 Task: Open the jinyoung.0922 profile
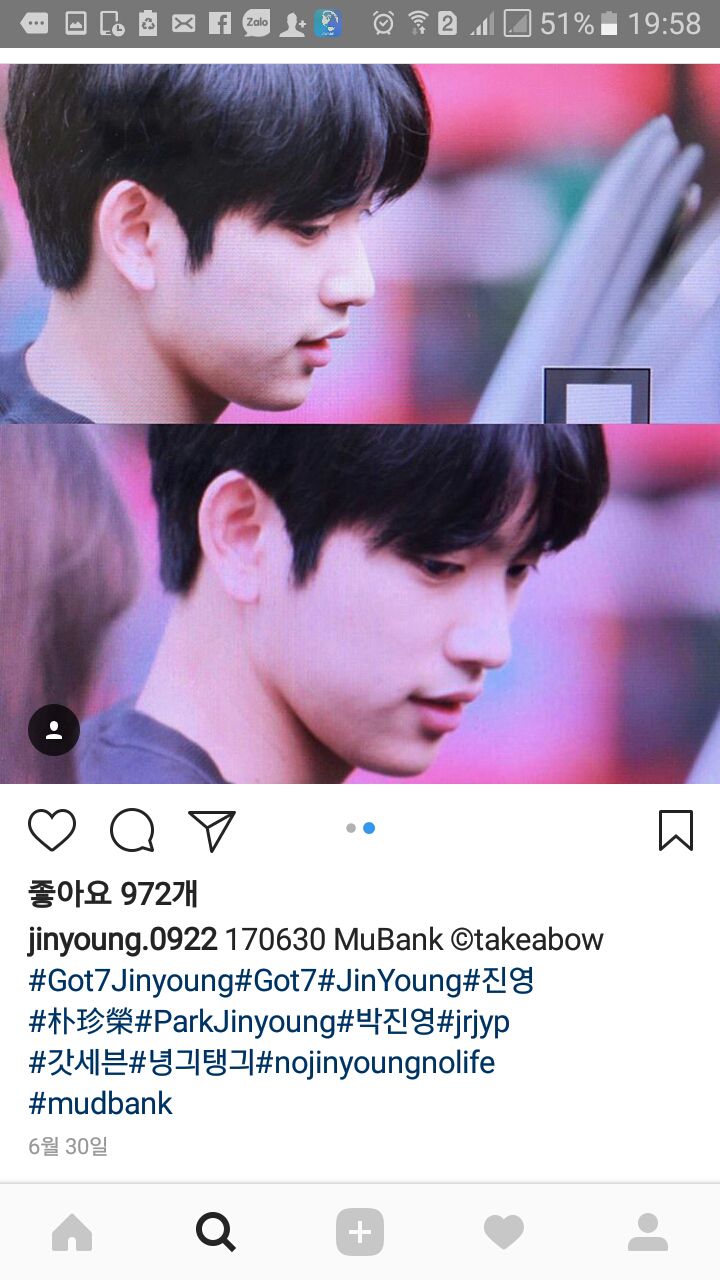(x=123, y=940)
